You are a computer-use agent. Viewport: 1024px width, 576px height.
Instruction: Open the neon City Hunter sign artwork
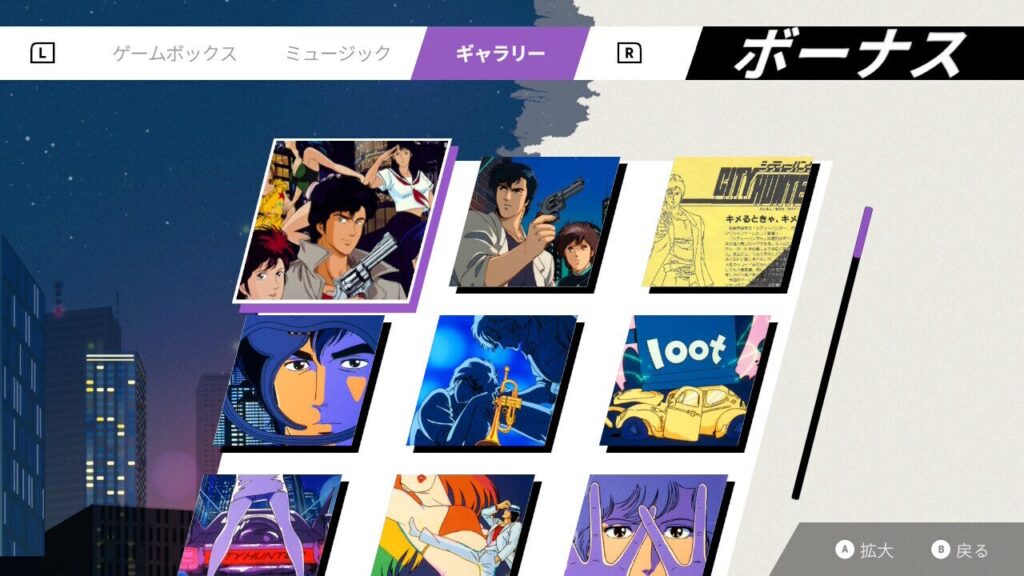[x=260, y=525]
